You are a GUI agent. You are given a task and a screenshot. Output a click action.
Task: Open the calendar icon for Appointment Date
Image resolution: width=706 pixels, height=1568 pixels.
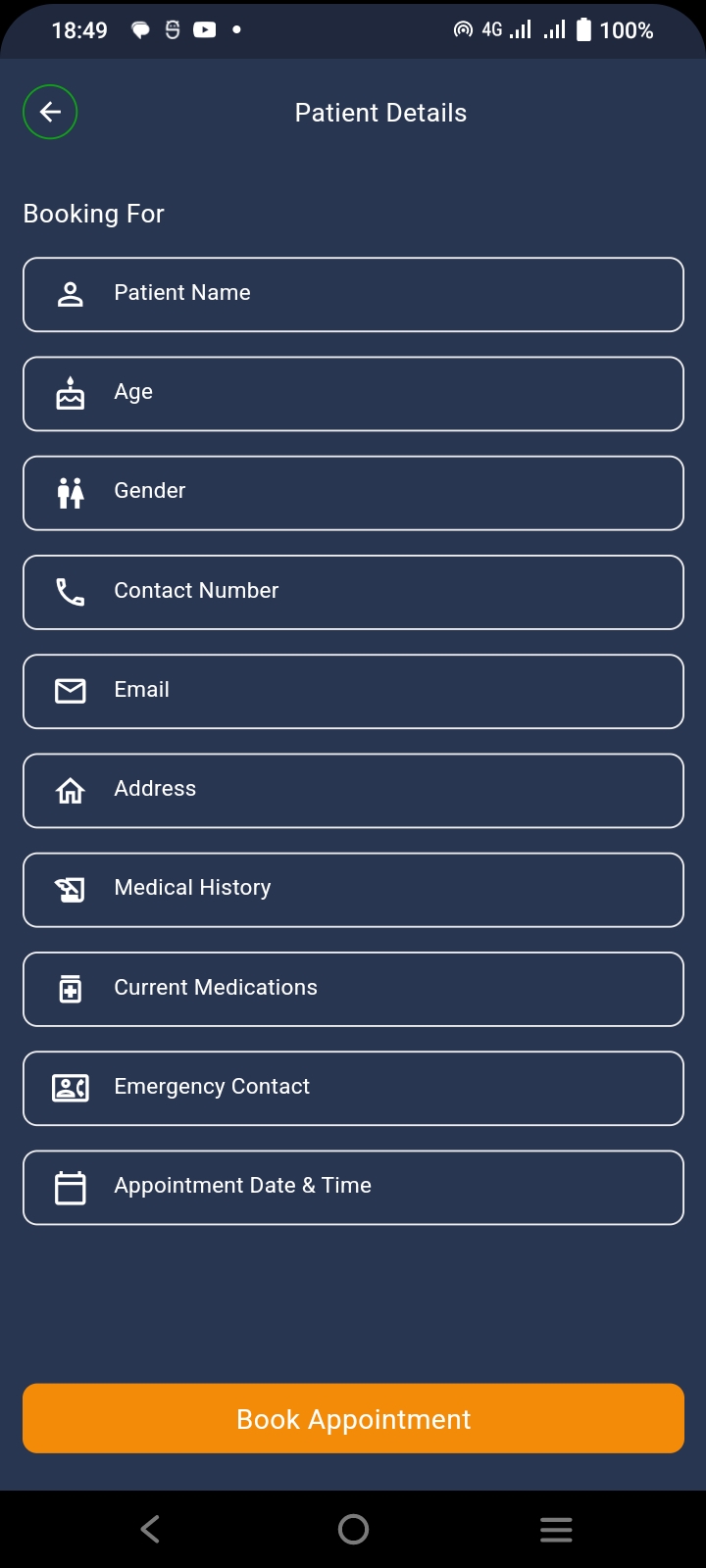pyautogui.click(x=69, y=1187)
